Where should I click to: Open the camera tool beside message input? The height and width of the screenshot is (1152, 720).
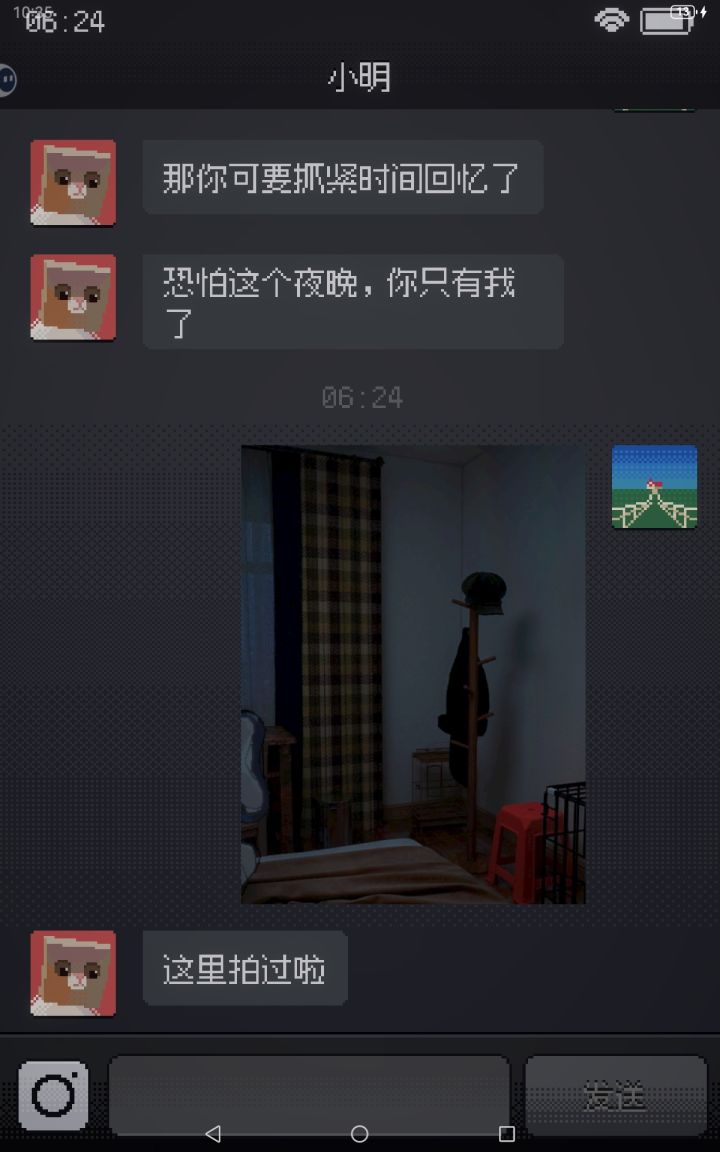[x=52, y=1095]
